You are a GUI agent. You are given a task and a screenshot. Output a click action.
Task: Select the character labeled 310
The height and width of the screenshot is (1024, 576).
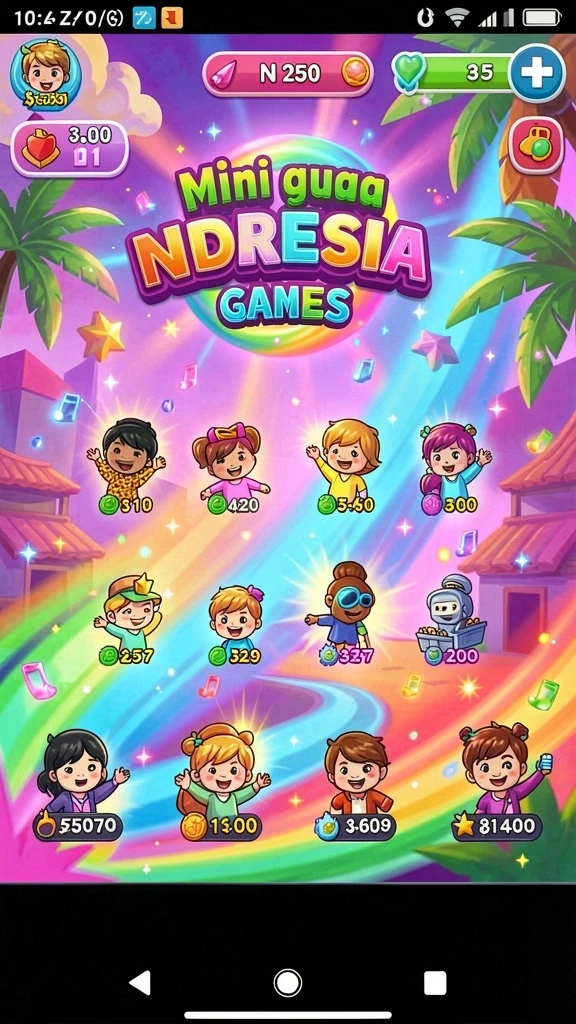click(x=127, y=467)
